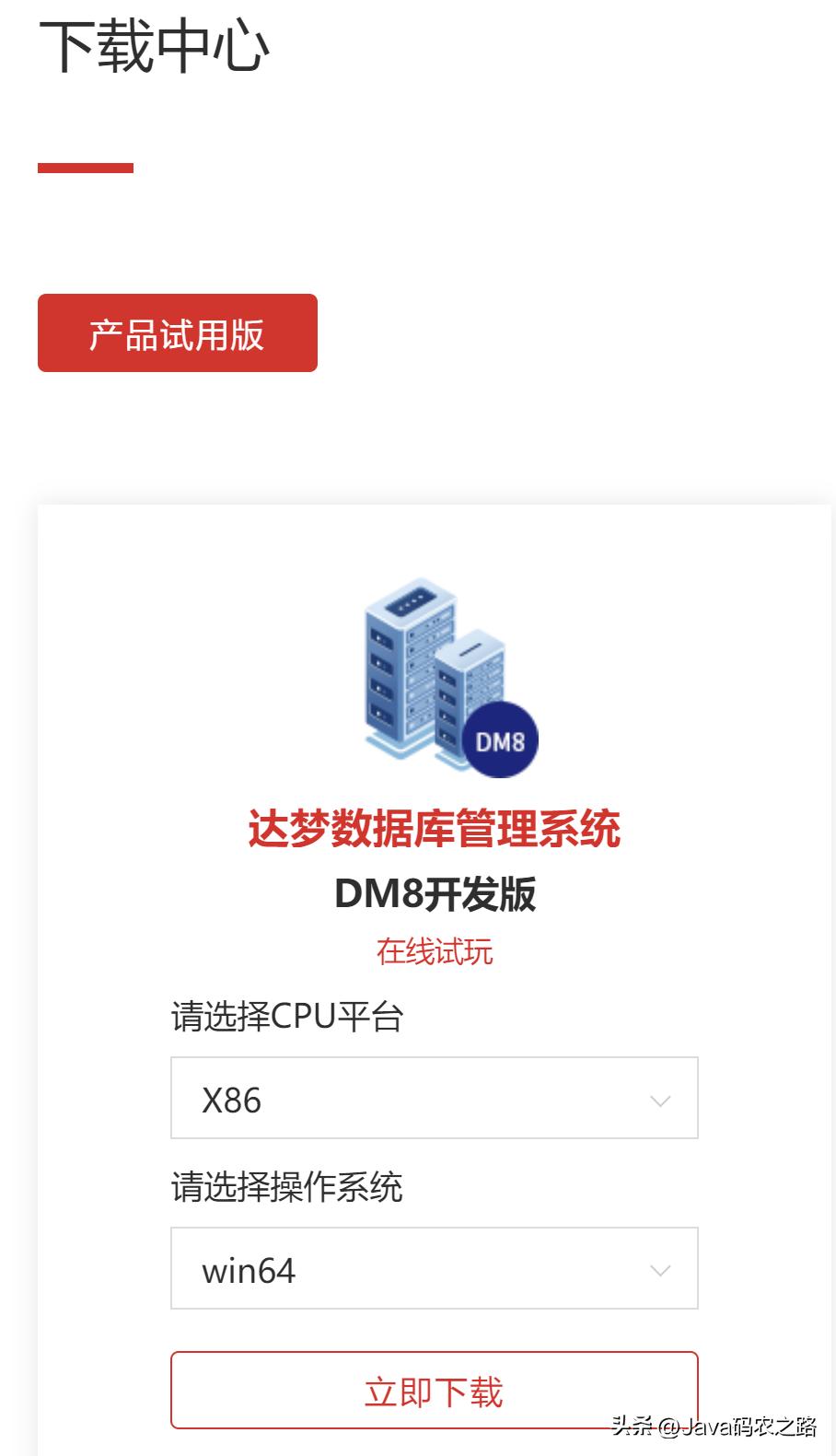Viewport: 836px width, 1456px height.
Task: Click inside the win64 selection field
Action: 368,1269
